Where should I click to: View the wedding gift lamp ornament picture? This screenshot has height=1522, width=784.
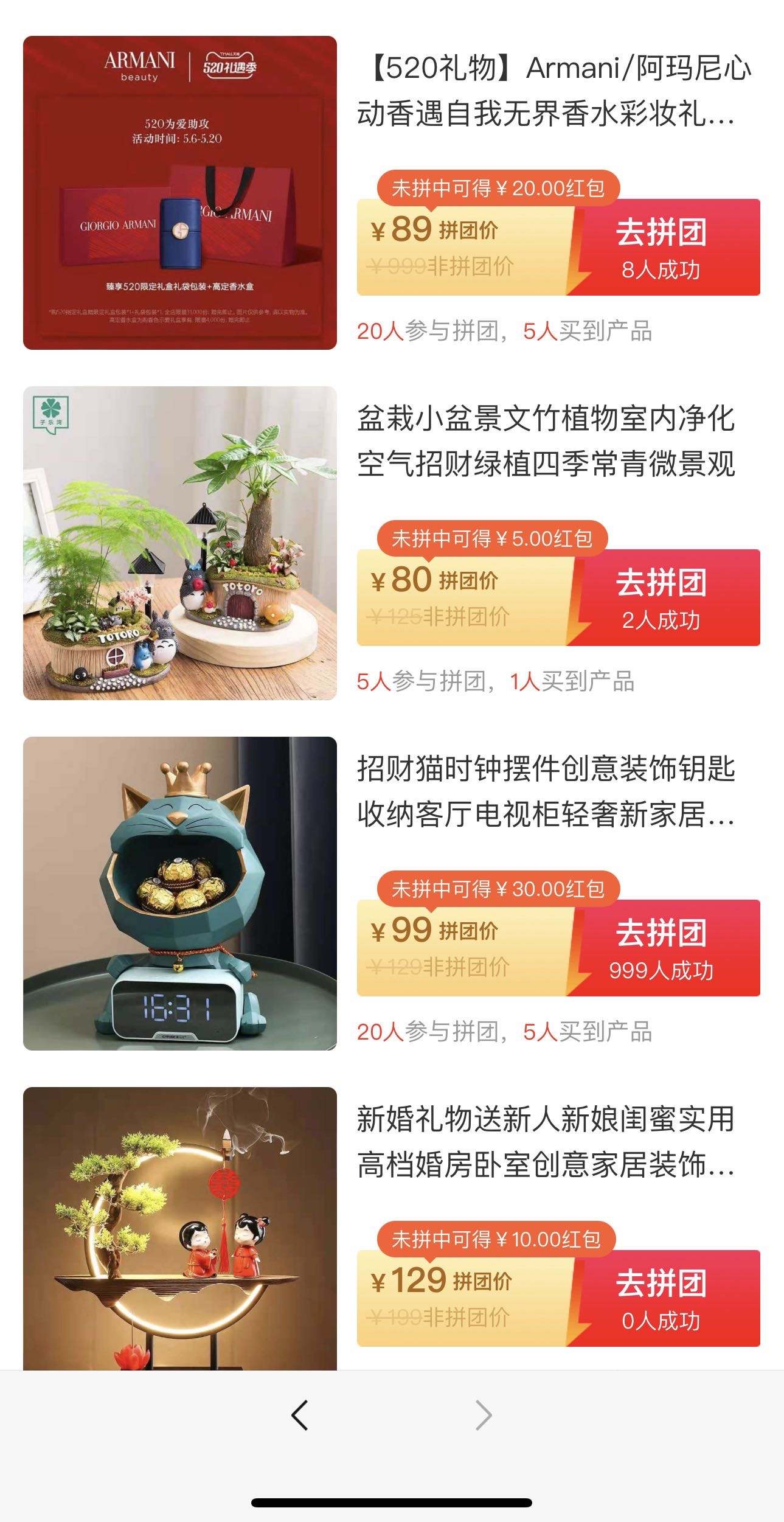(180, 1230)
